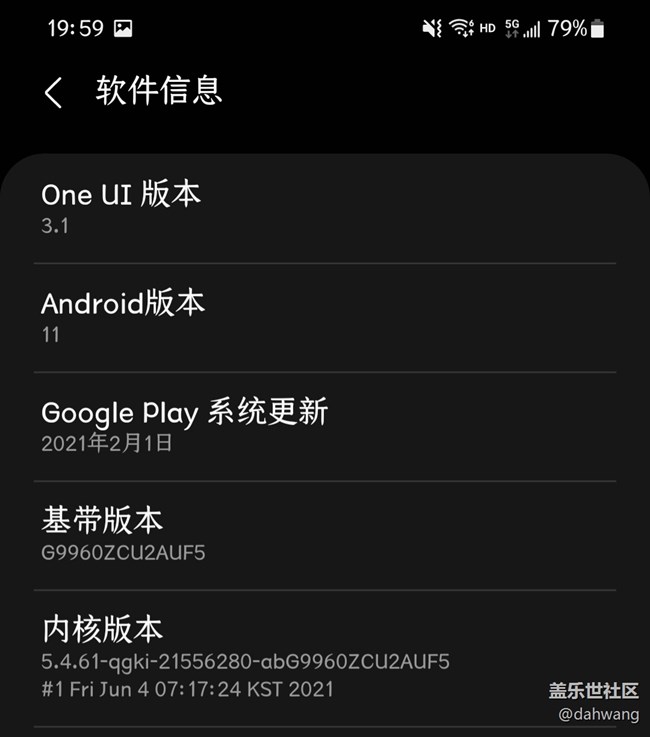The width and height of the screenshot is (650, 737).
Task: Tap the Android版本 row
Action: pos(324,317)
